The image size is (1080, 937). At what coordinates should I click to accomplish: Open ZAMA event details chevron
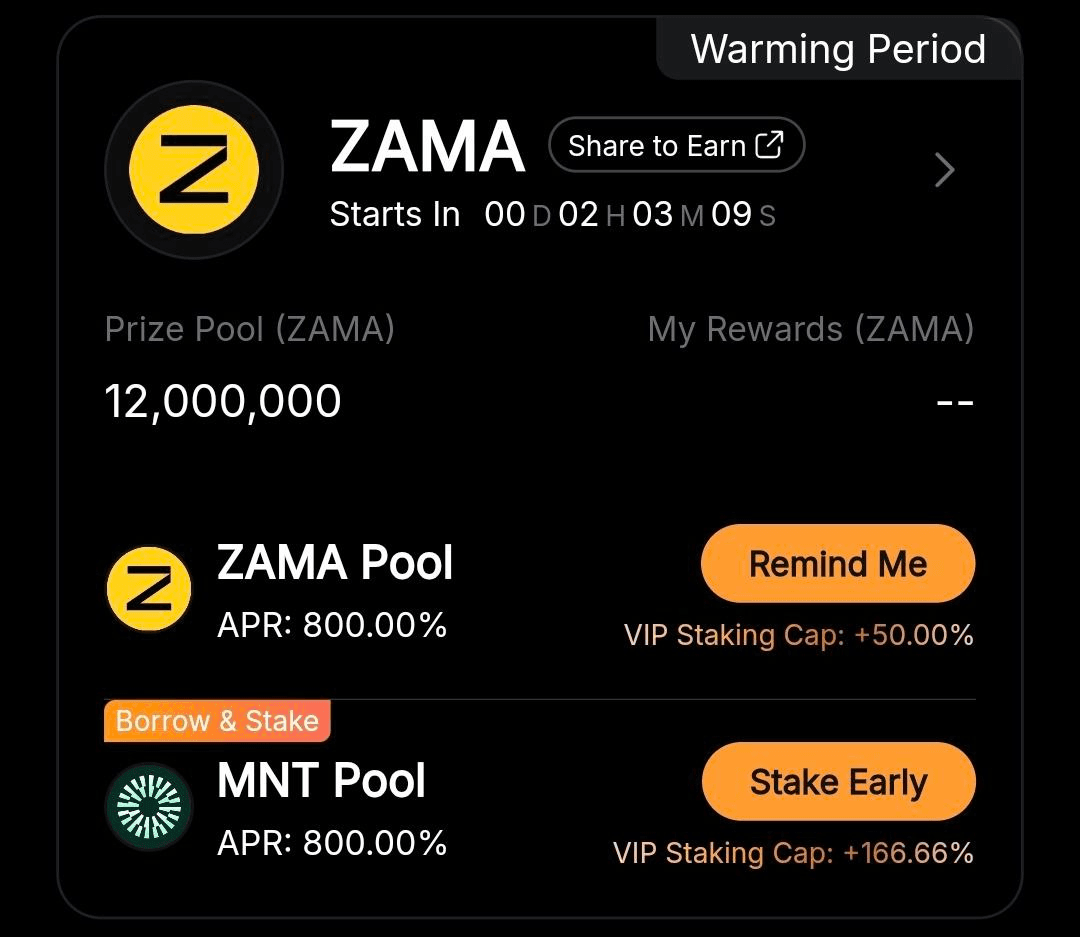pyautogui.click(x=944, y=171)
